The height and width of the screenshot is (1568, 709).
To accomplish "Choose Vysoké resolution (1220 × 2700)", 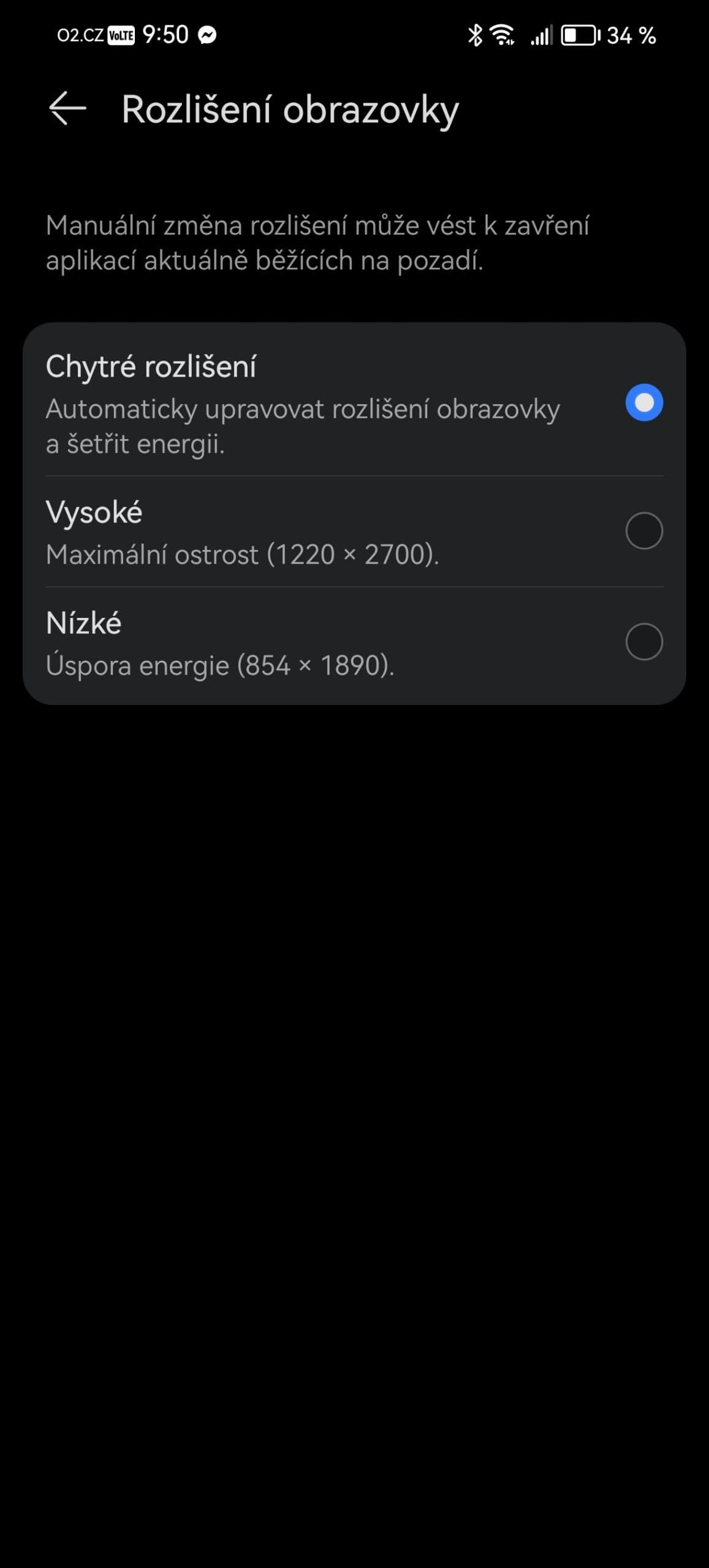I will 643,530.
